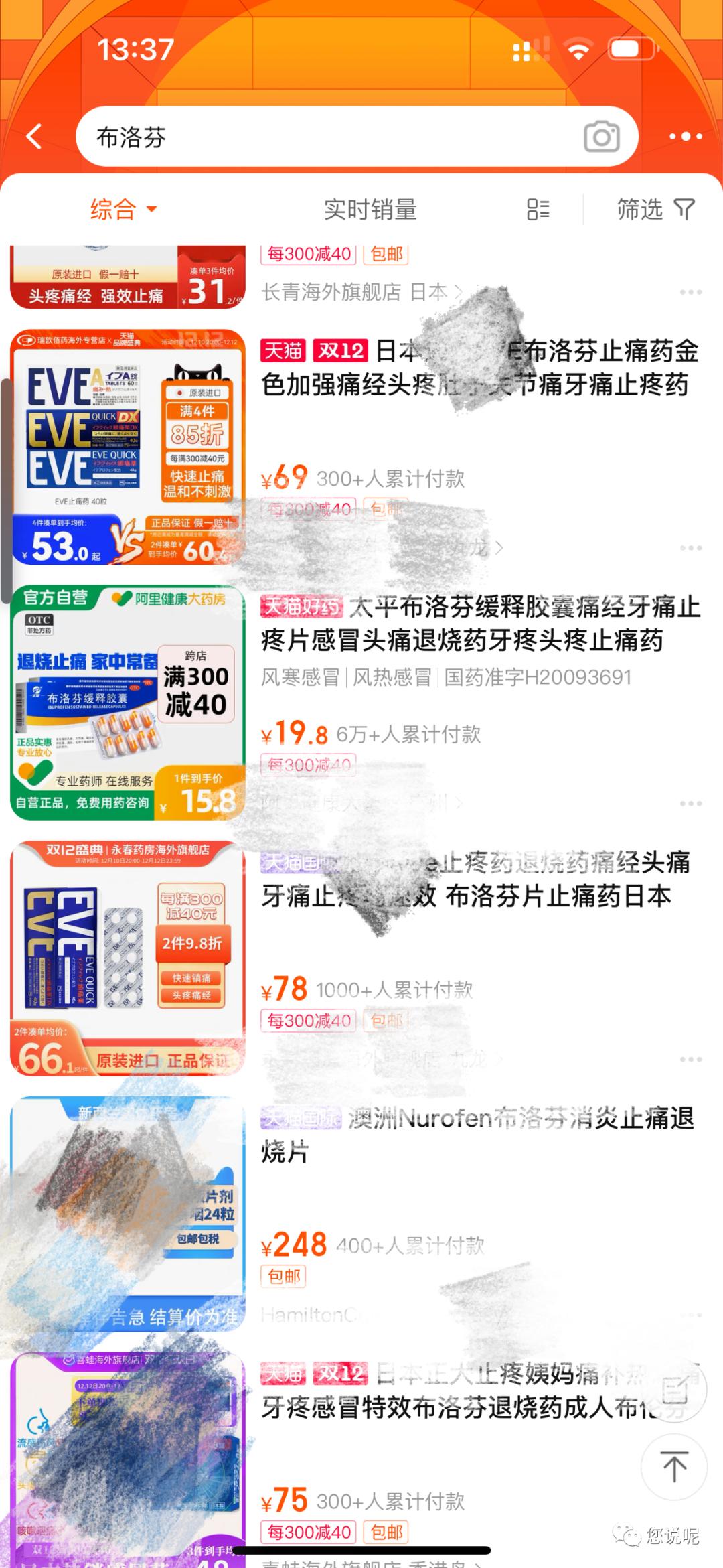
Task: Expand the 综合 sort dropdown
Action: (123, 210)
